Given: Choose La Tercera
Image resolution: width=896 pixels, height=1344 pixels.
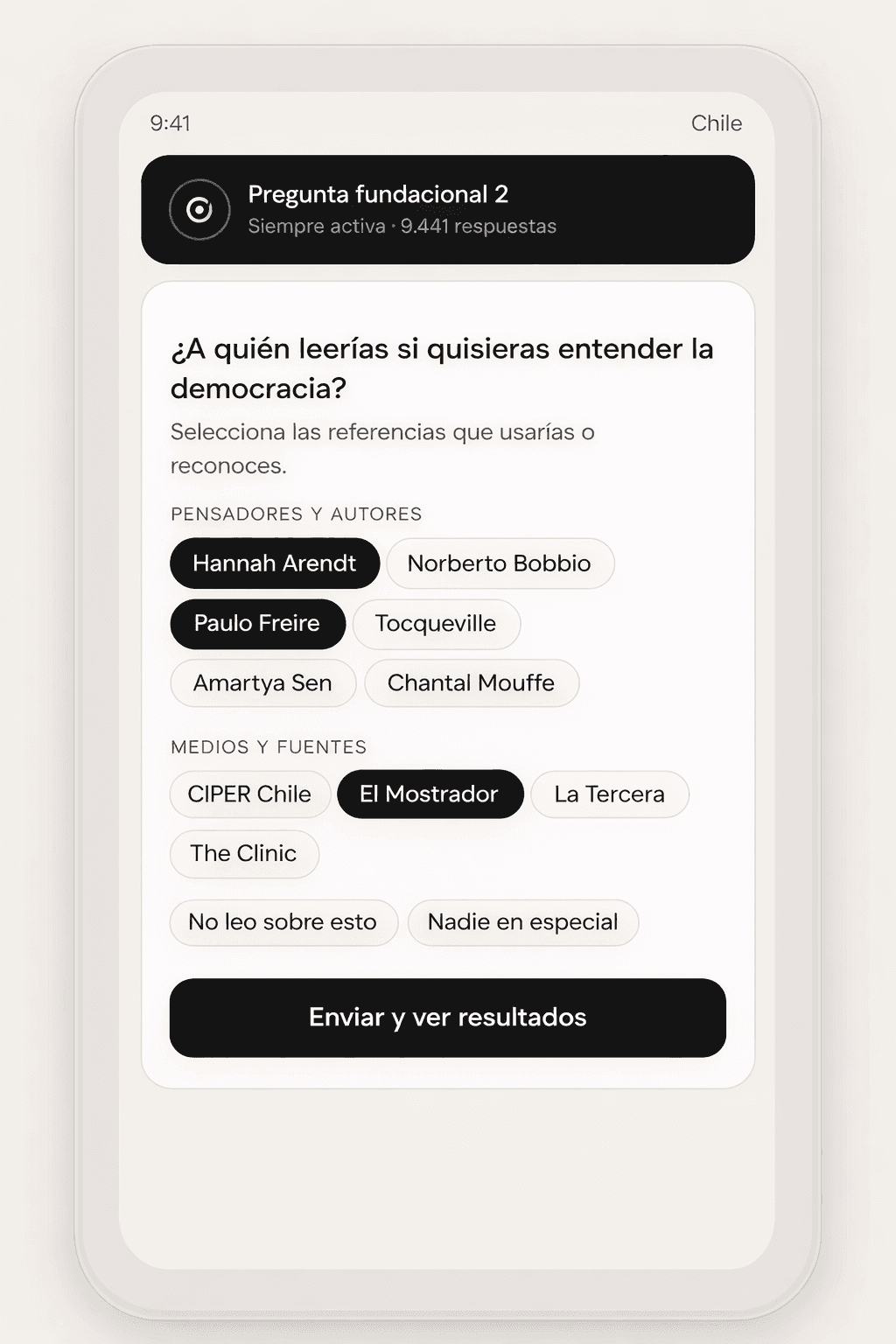Looking at the screenshot, I should tap(610, 794).
